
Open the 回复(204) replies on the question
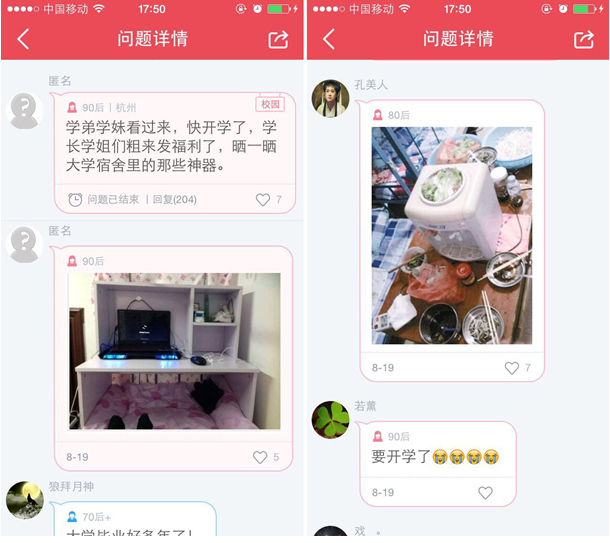(x=175, y=200)
